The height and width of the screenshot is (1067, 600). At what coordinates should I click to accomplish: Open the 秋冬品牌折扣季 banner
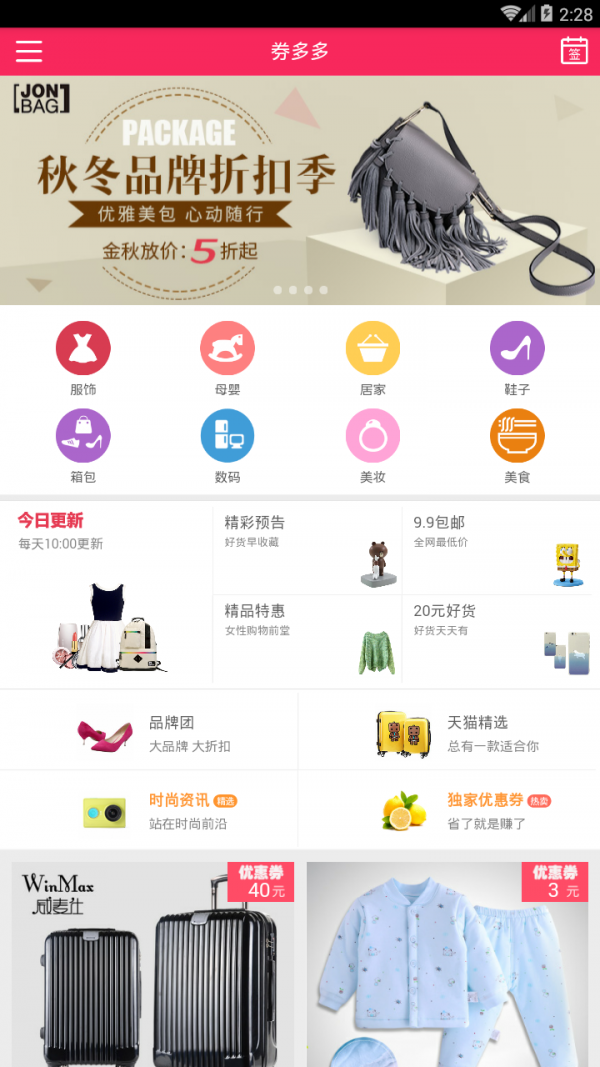pos(300,190)
